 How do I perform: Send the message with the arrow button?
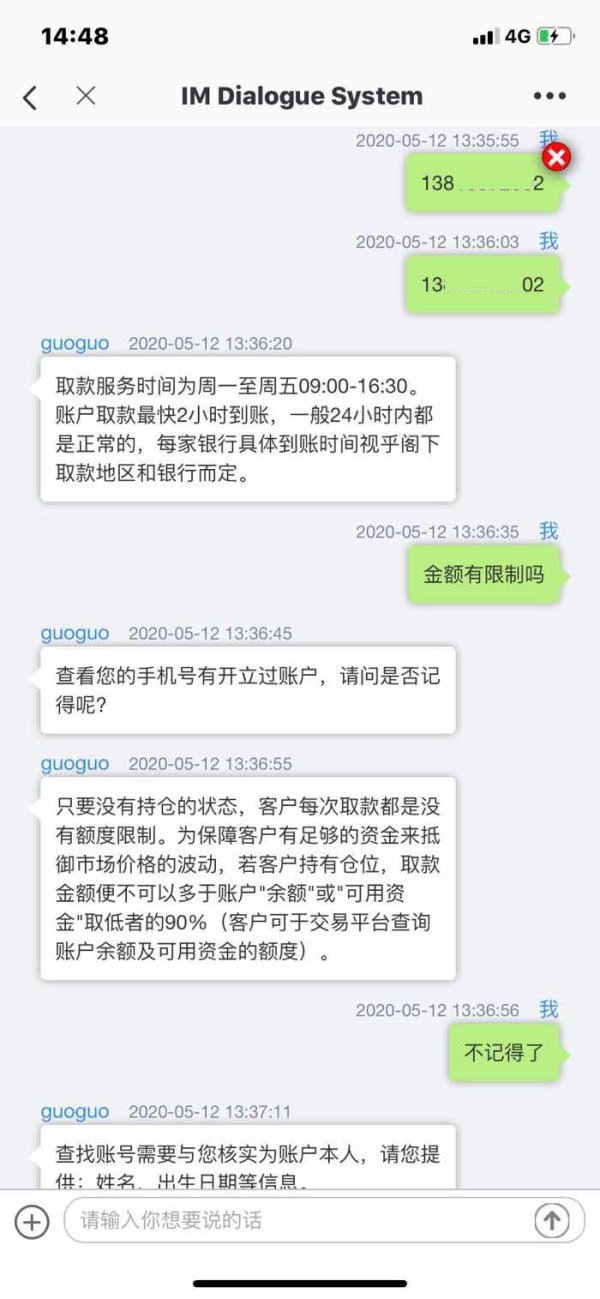tap(551, 1220)
